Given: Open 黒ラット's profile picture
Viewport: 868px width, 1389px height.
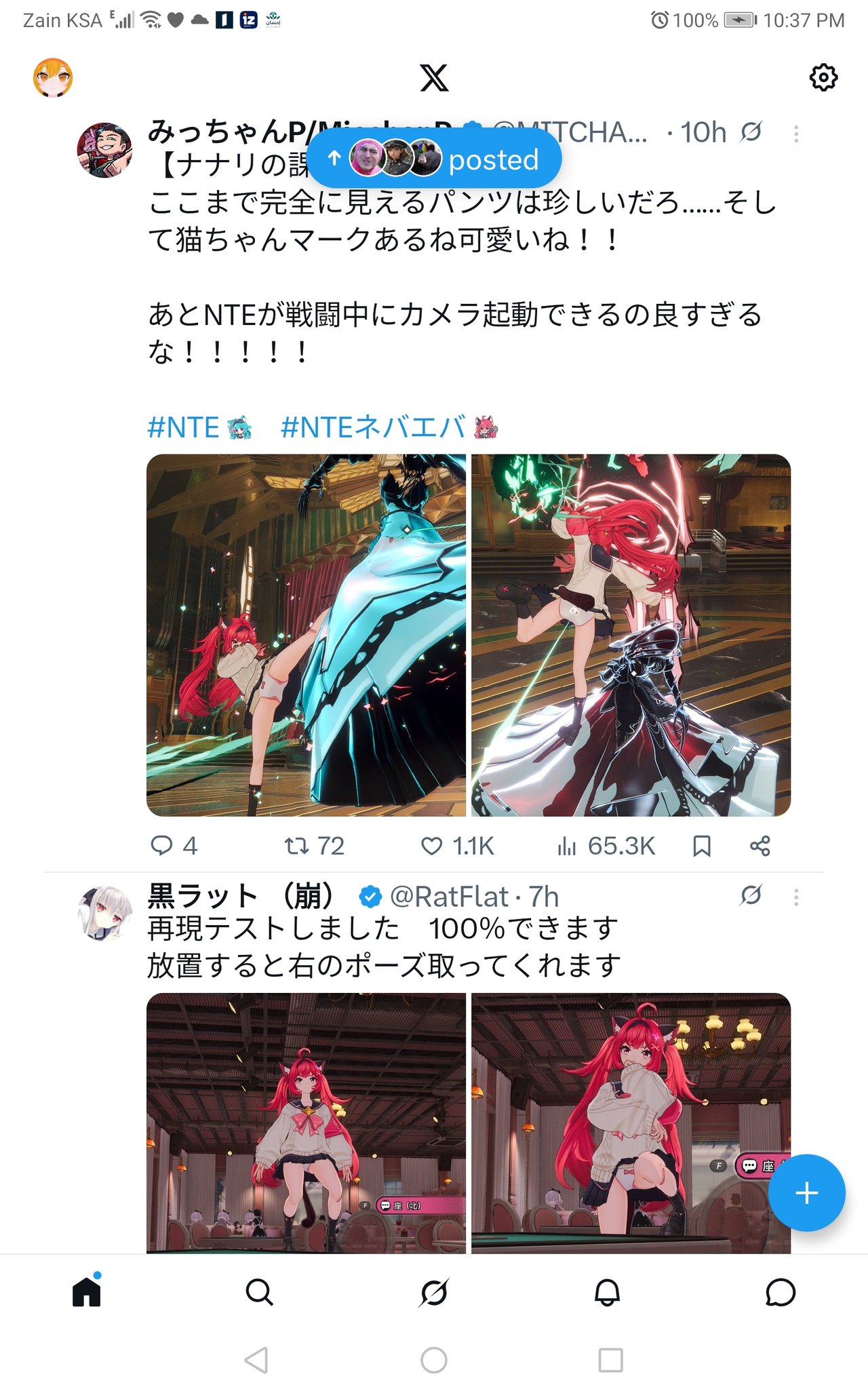Looking at the screenshot, I should [104, 913].
